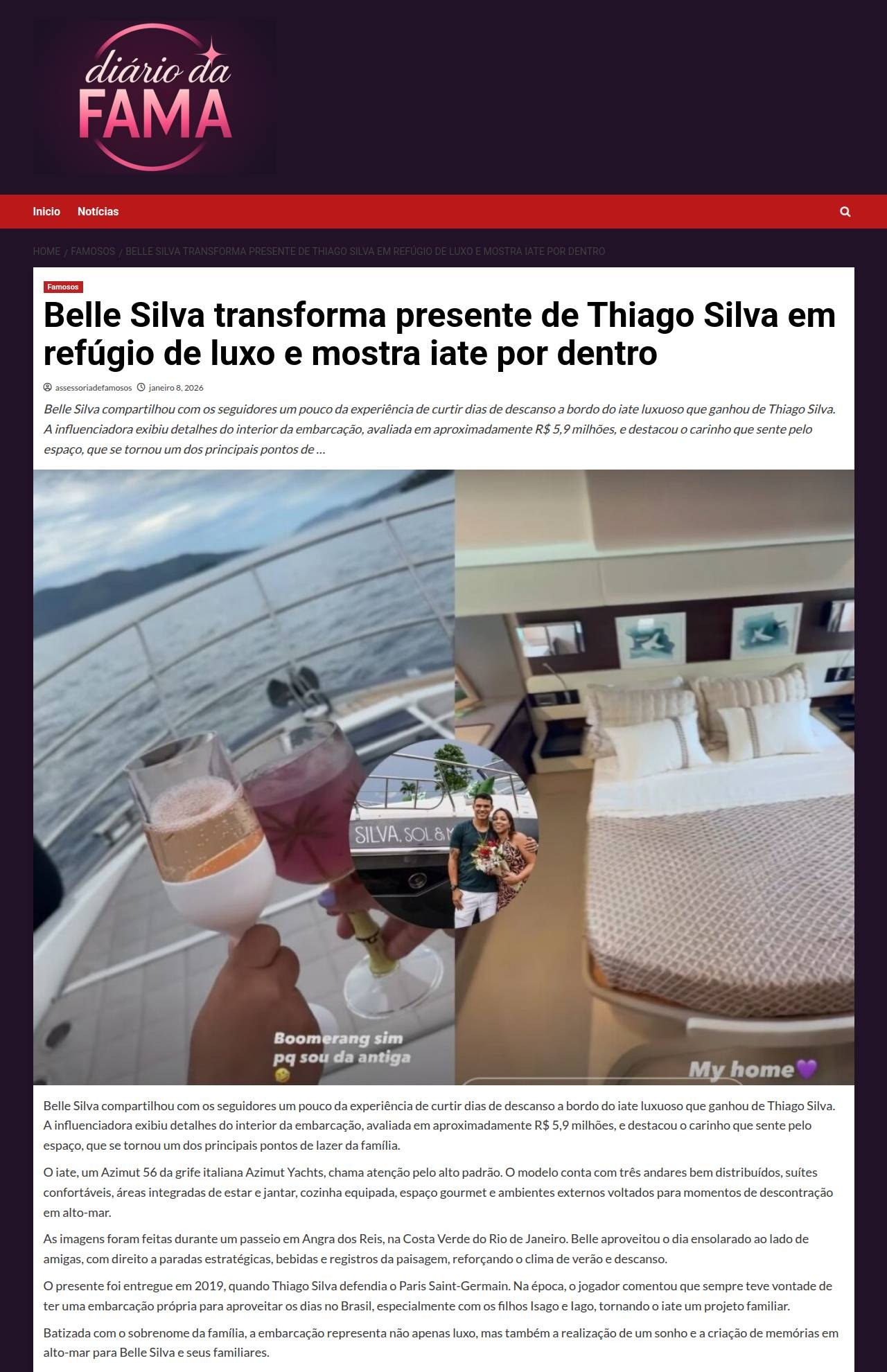Tap the janeiro 8, 2026 date link

click(175, 388)
